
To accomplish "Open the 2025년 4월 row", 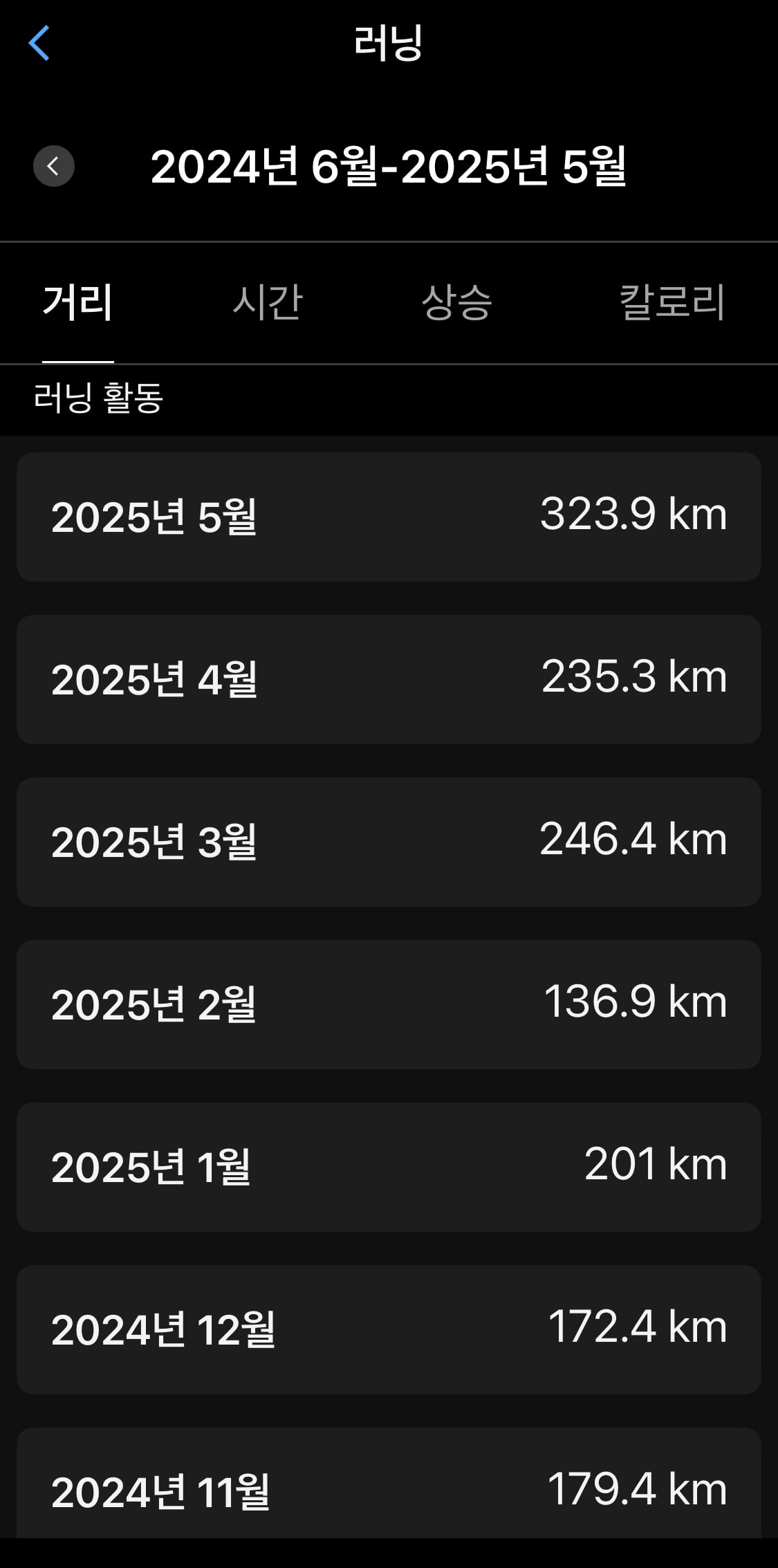I will point(389,679).
